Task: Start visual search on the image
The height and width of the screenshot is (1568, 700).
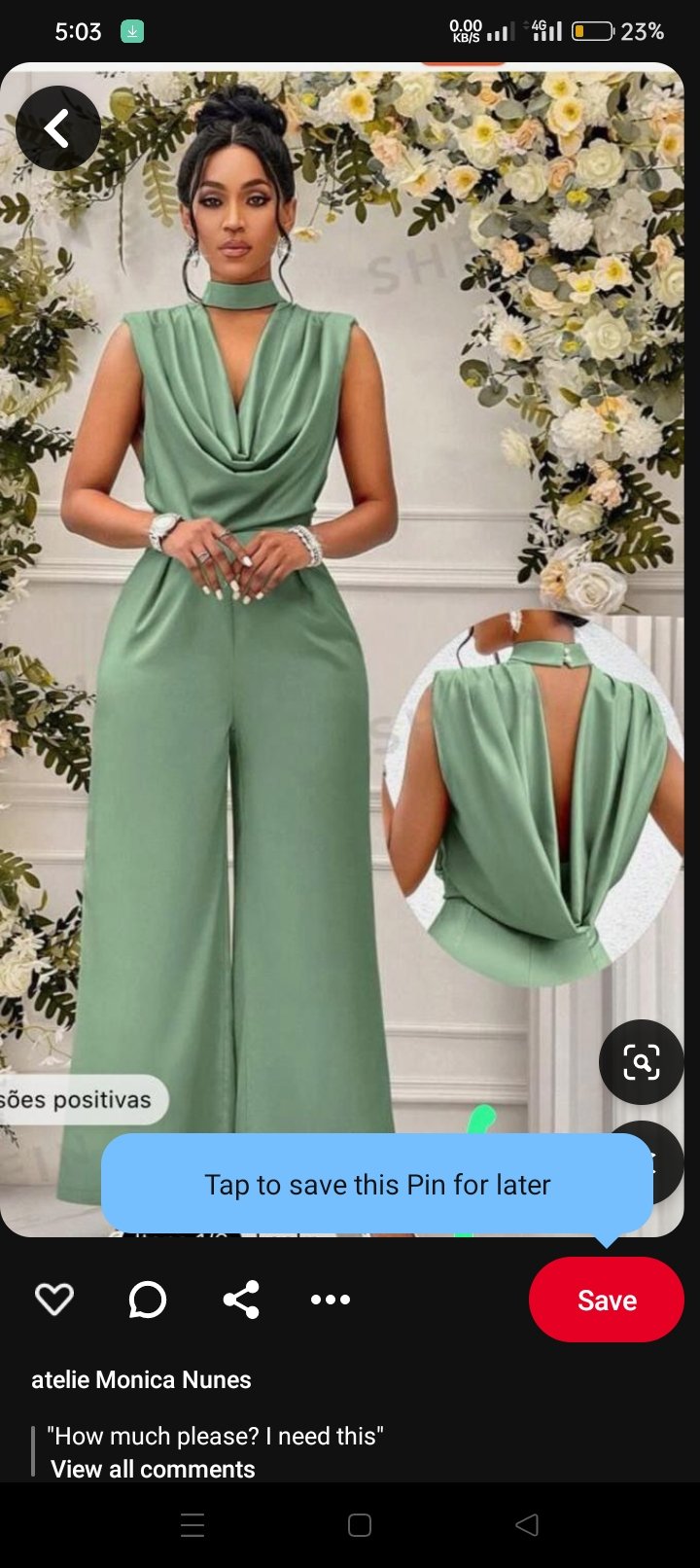Action: [x=642, y=1062]
